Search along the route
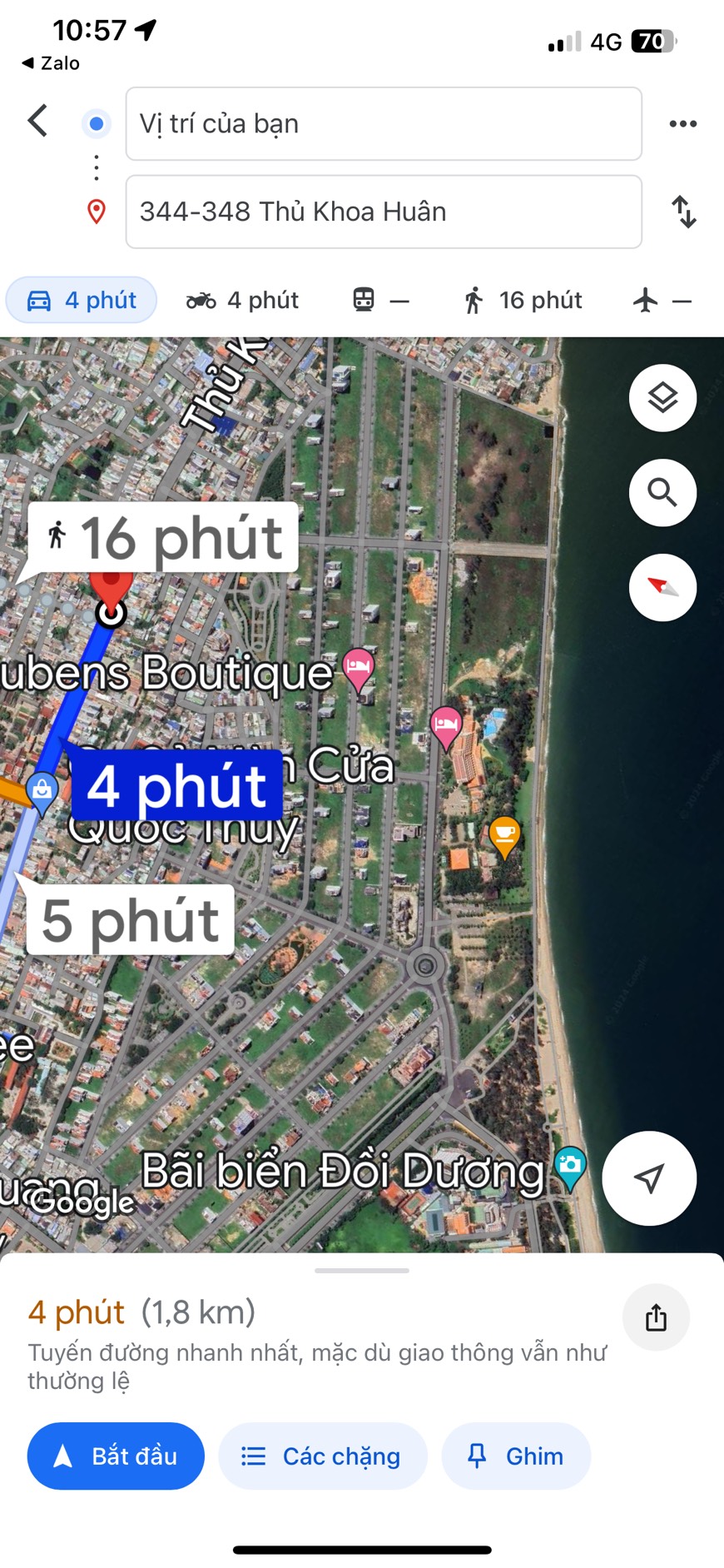The height and width of the screenshot is (1568, 724). [662, 493]
